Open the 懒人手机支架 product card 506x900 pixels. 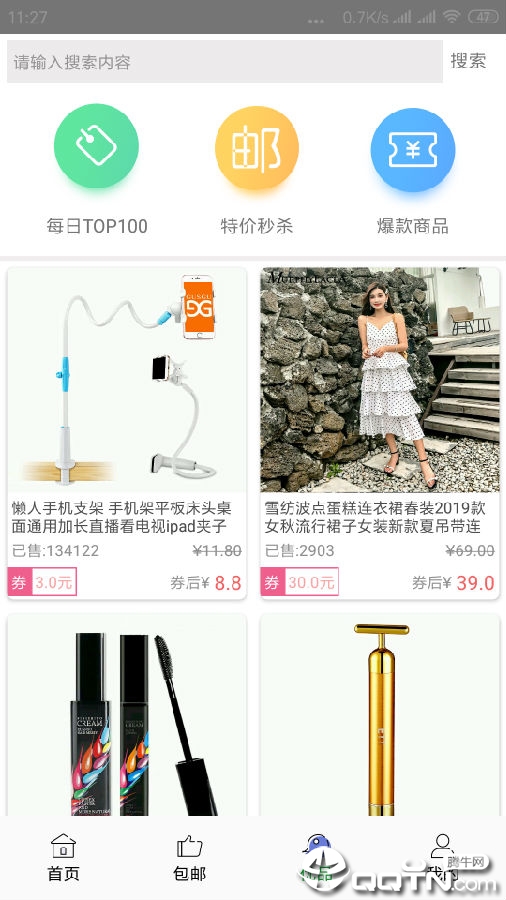pyautogui.click(x=127, y=433)
